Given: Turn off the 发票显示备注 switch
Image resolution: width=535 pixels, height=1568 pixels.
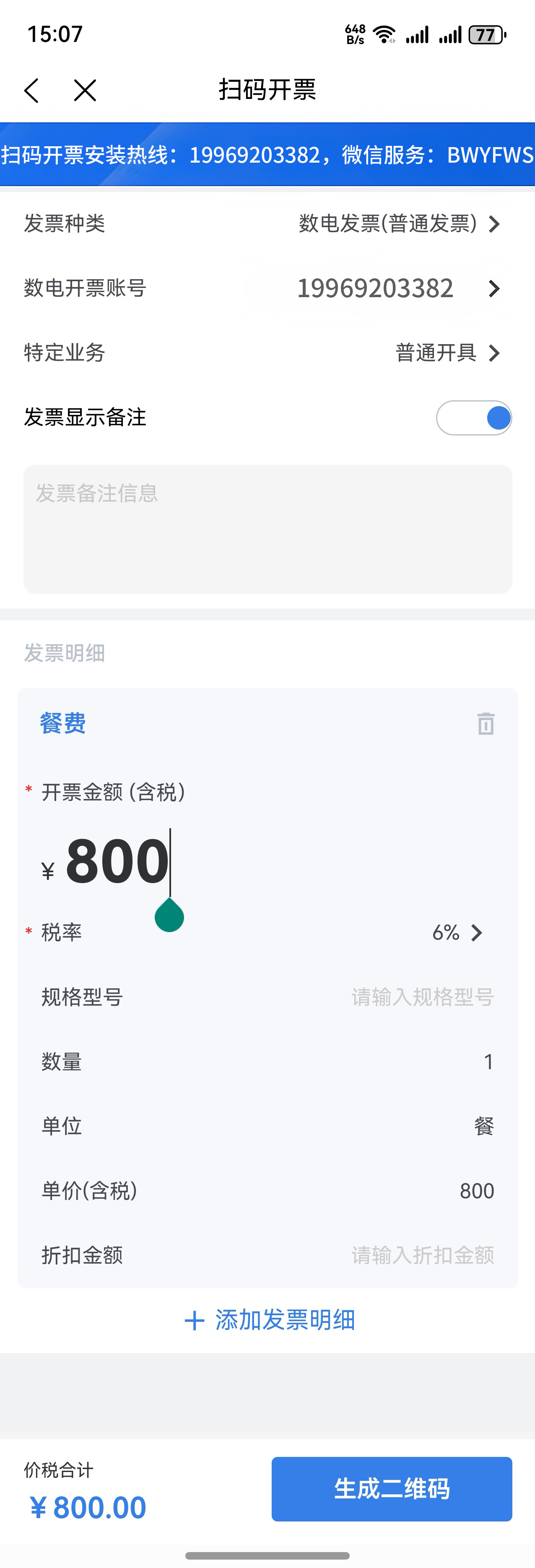Looking at the screenshot, I should pyautogui.click(x=473, y=418).
